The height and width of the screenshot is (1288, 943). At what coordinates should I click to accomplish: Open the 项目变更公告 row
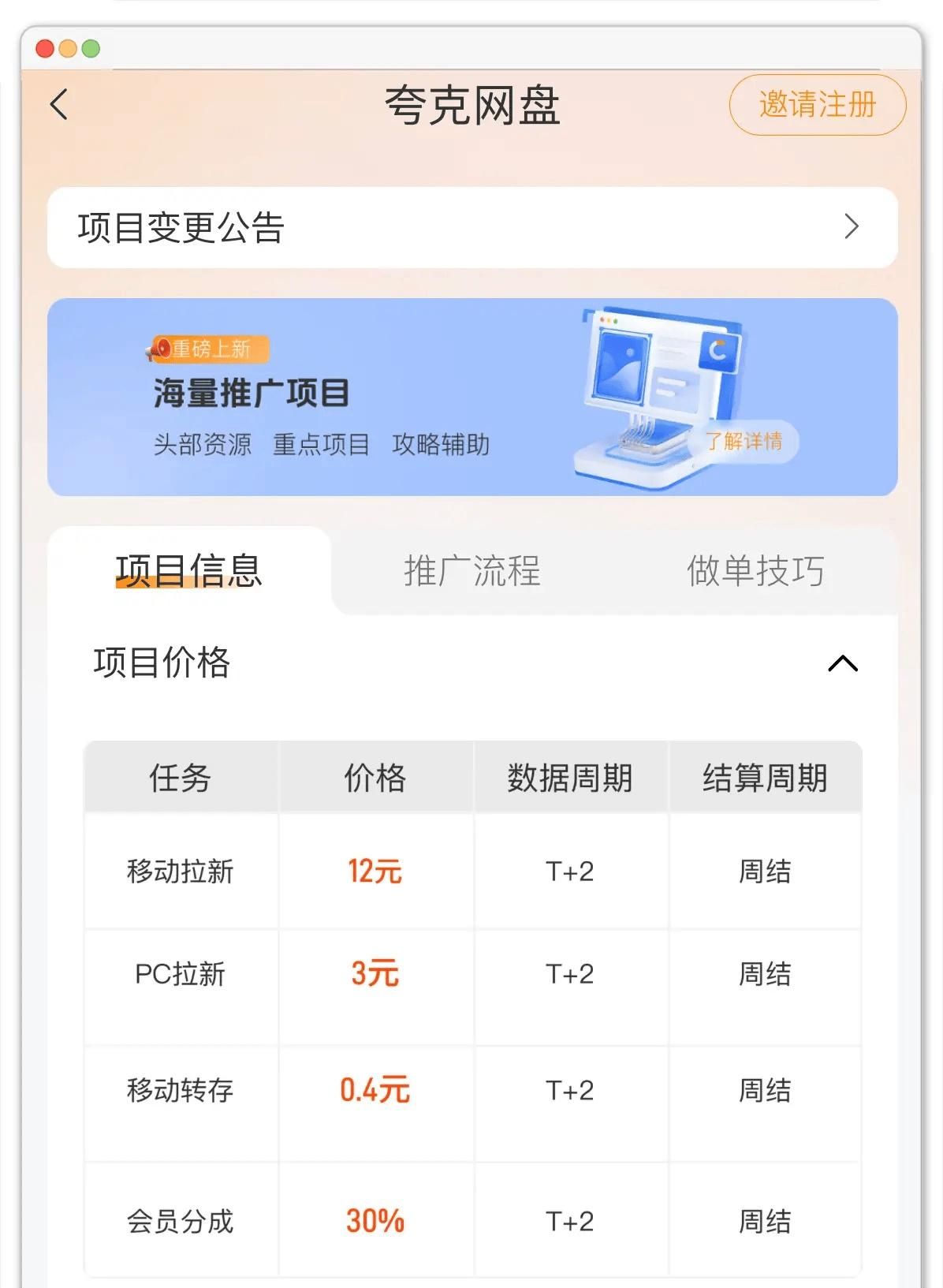tap(471, 227)
